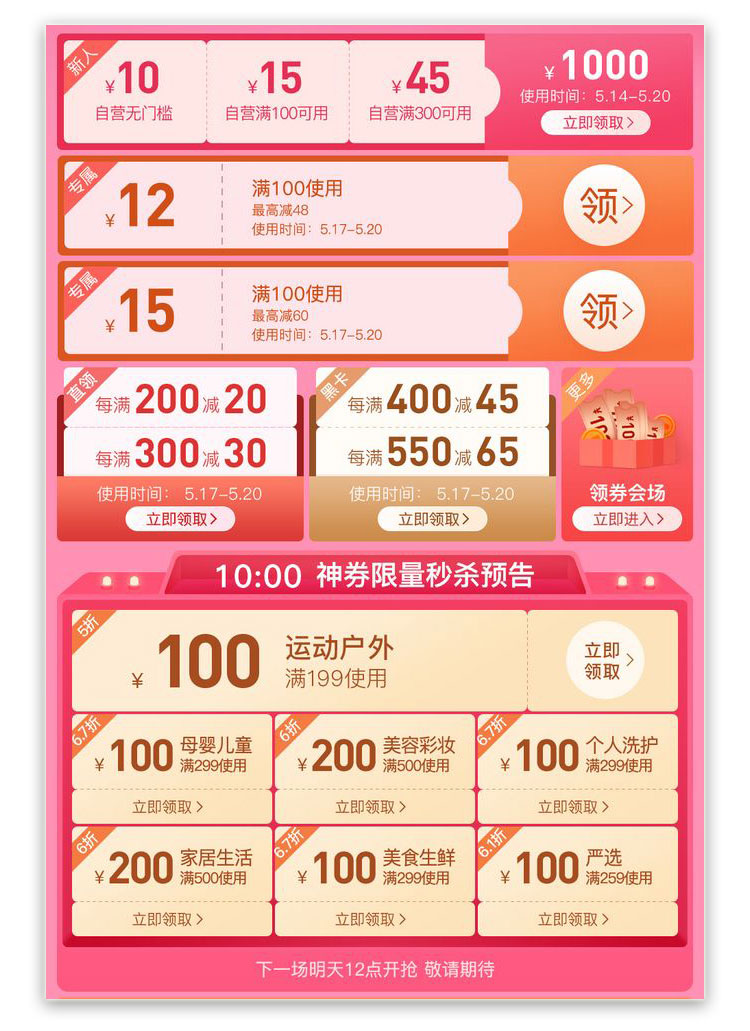Image resolution: width=750 pixels, height=1031 pixels.
Task: Claim the 每满200减20 direct coupons
Action: 180,519
